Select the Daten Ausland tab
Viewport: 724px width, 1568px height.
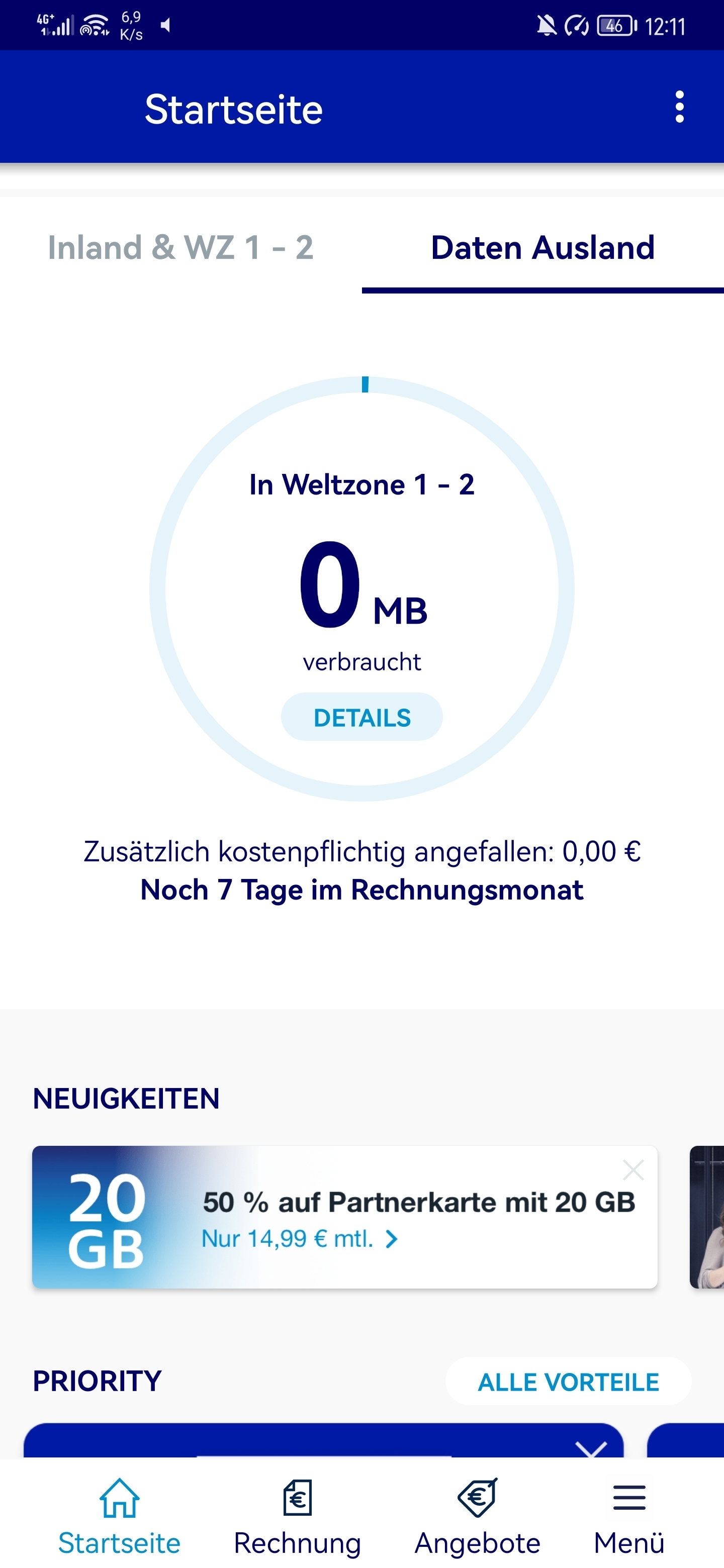coord(542,248)
